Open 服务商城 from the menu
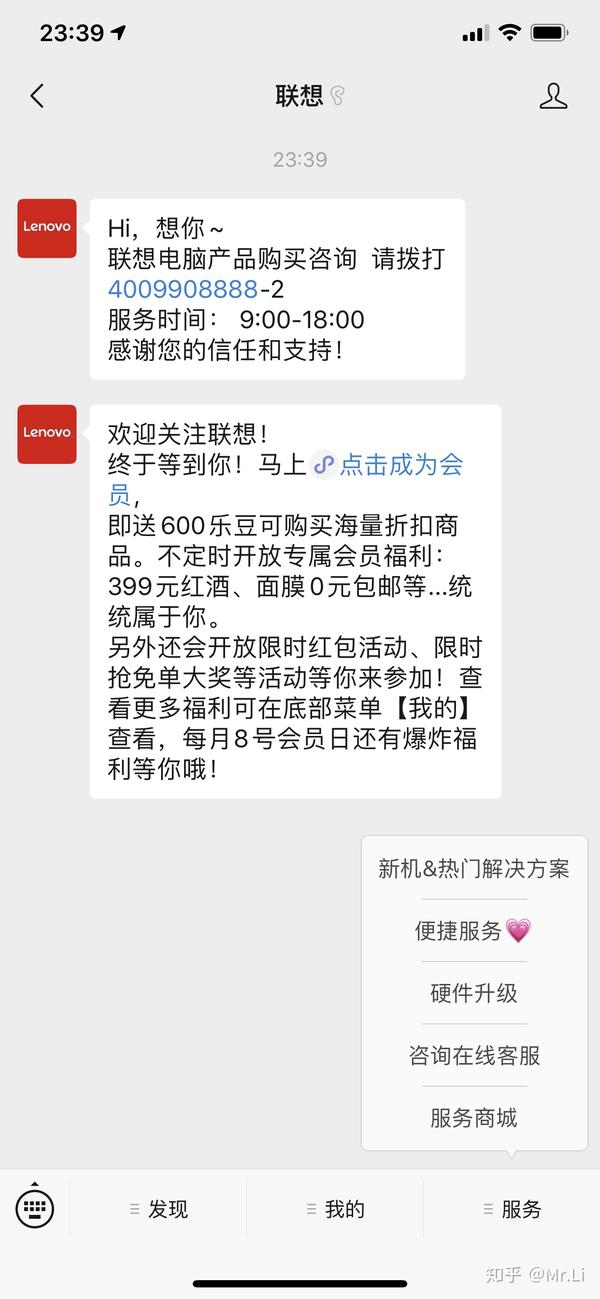This screenshot has width=600, height=1299. coord(474,1117)
